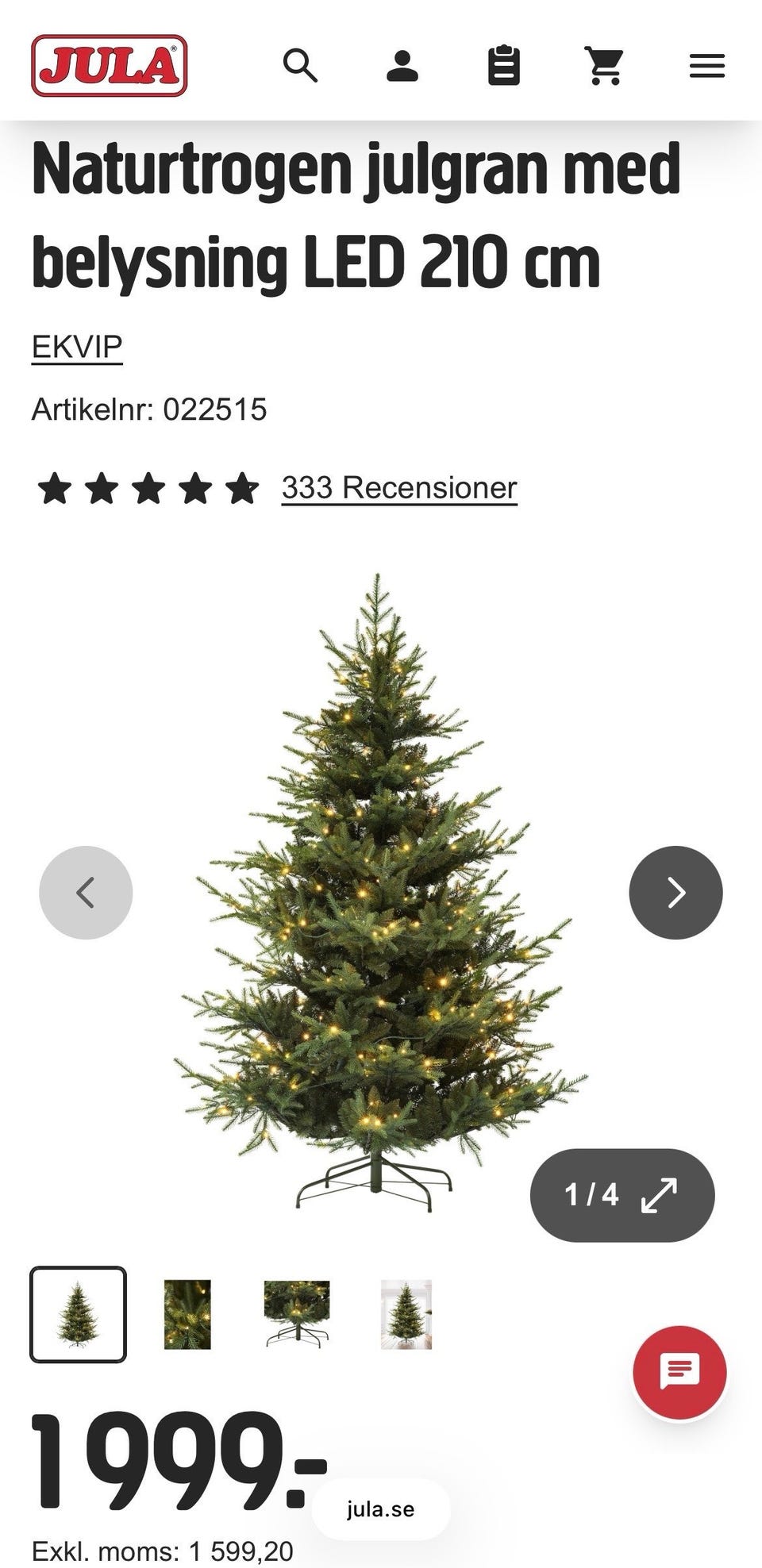Screen dimensions: 762x1568
Task: Show the next product image
Action: [x=676, y=893]
